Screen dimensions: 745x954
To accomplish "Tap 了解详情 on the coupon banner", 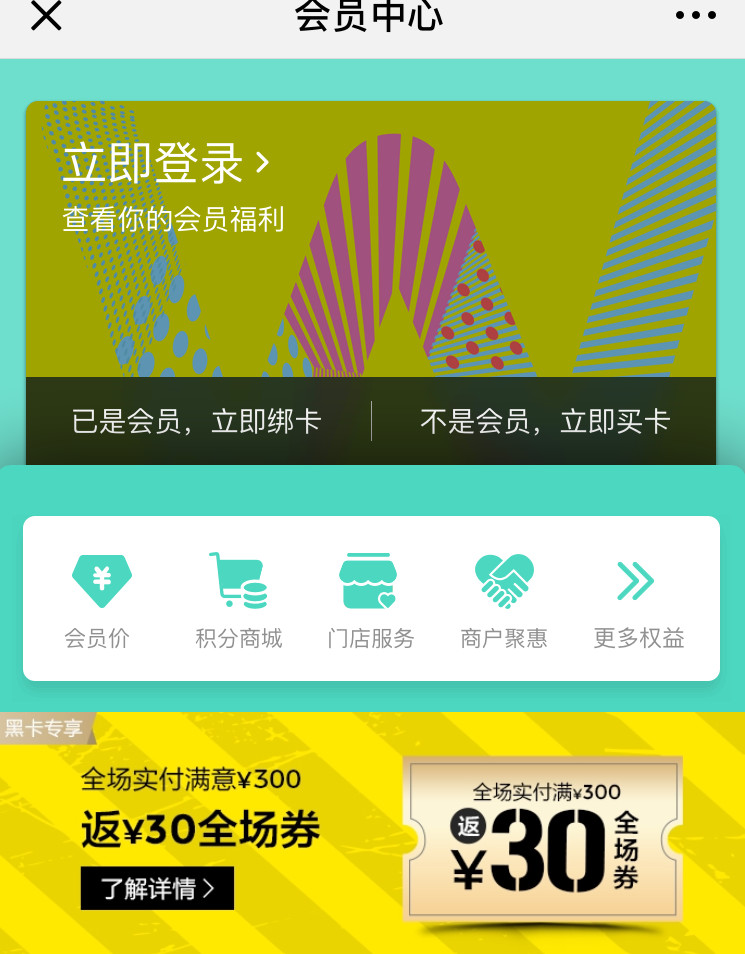I will tap(157, 888).
